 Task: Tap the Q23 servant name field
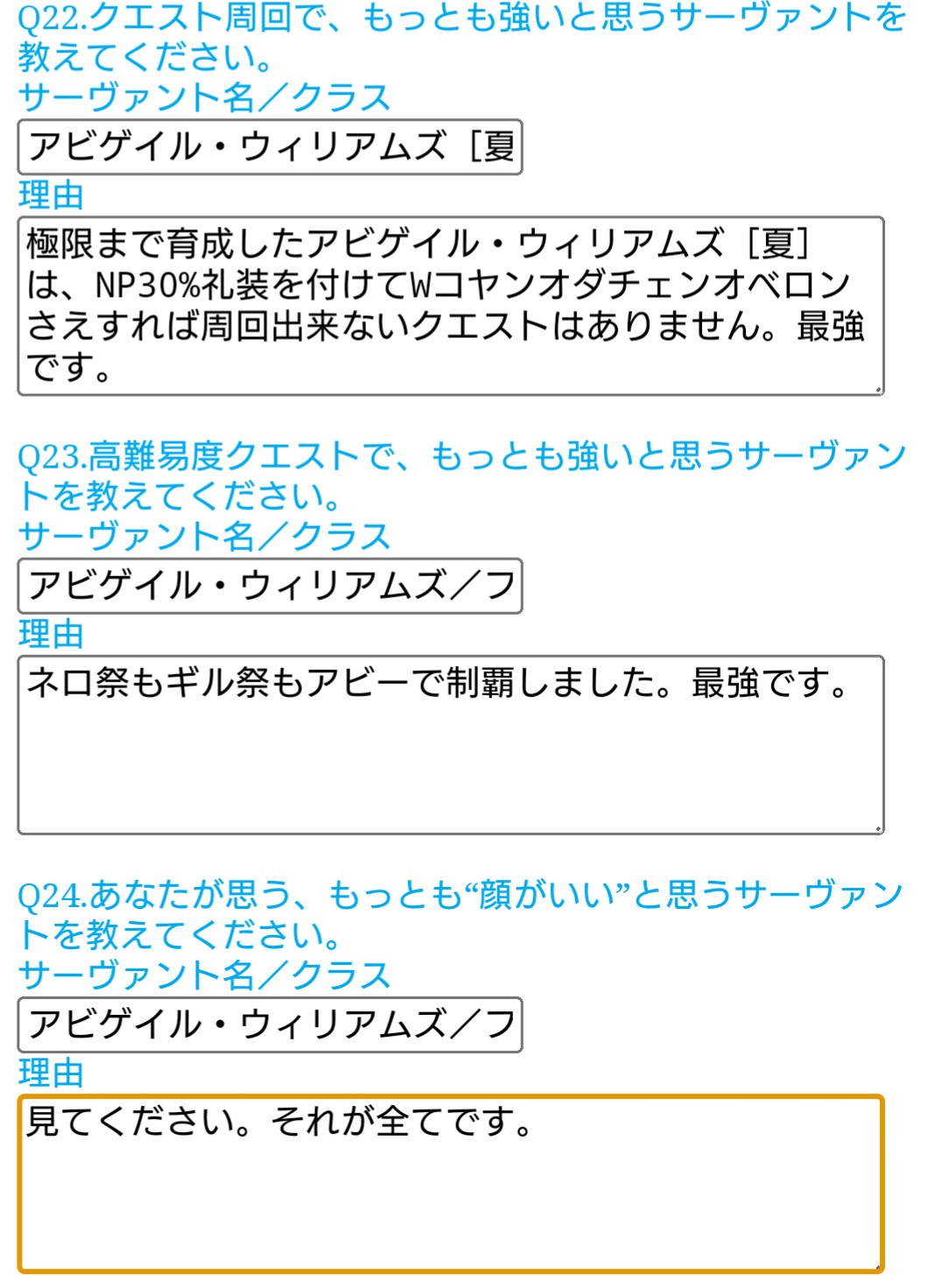(x=270, y=586)
